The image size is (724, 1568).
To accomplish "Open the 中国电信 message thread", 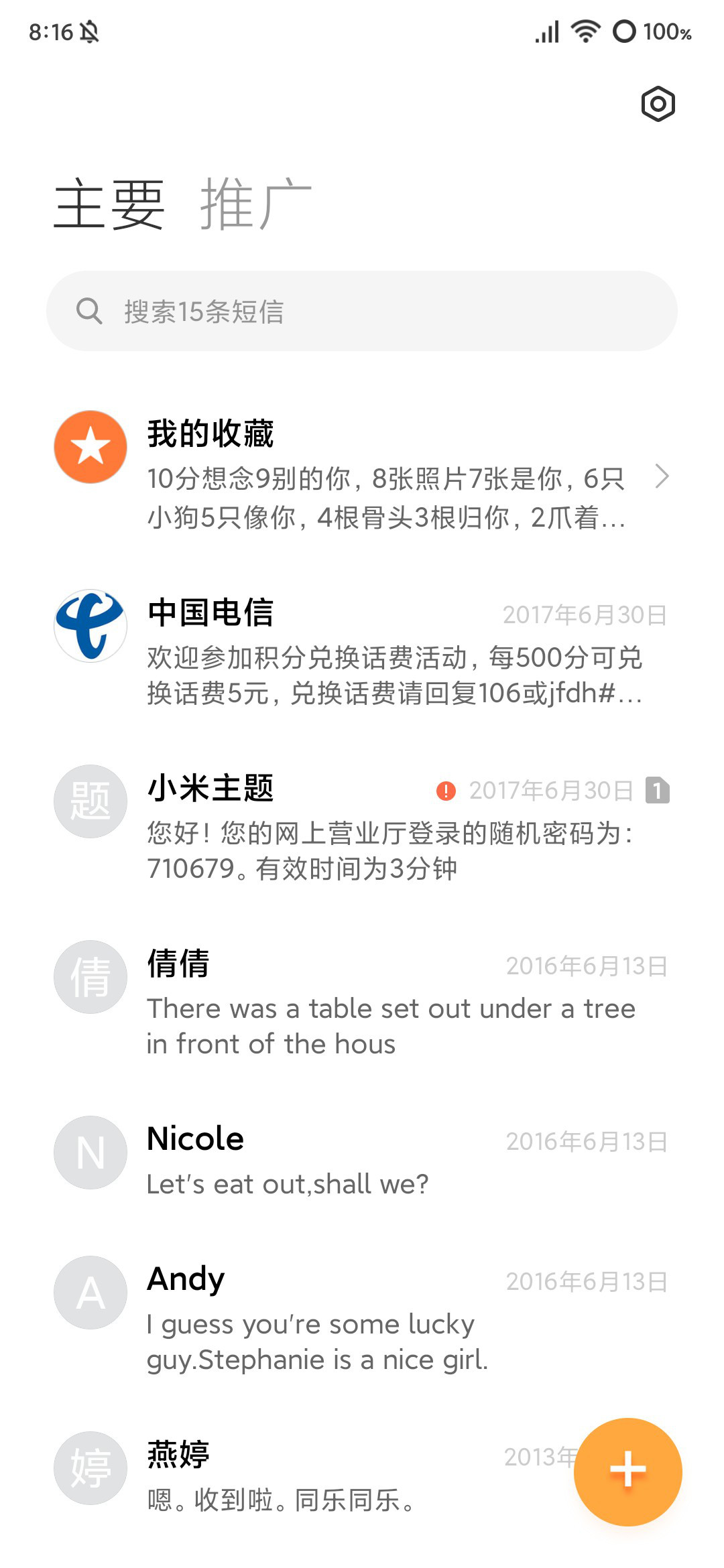I will click(x=362, y=651).
